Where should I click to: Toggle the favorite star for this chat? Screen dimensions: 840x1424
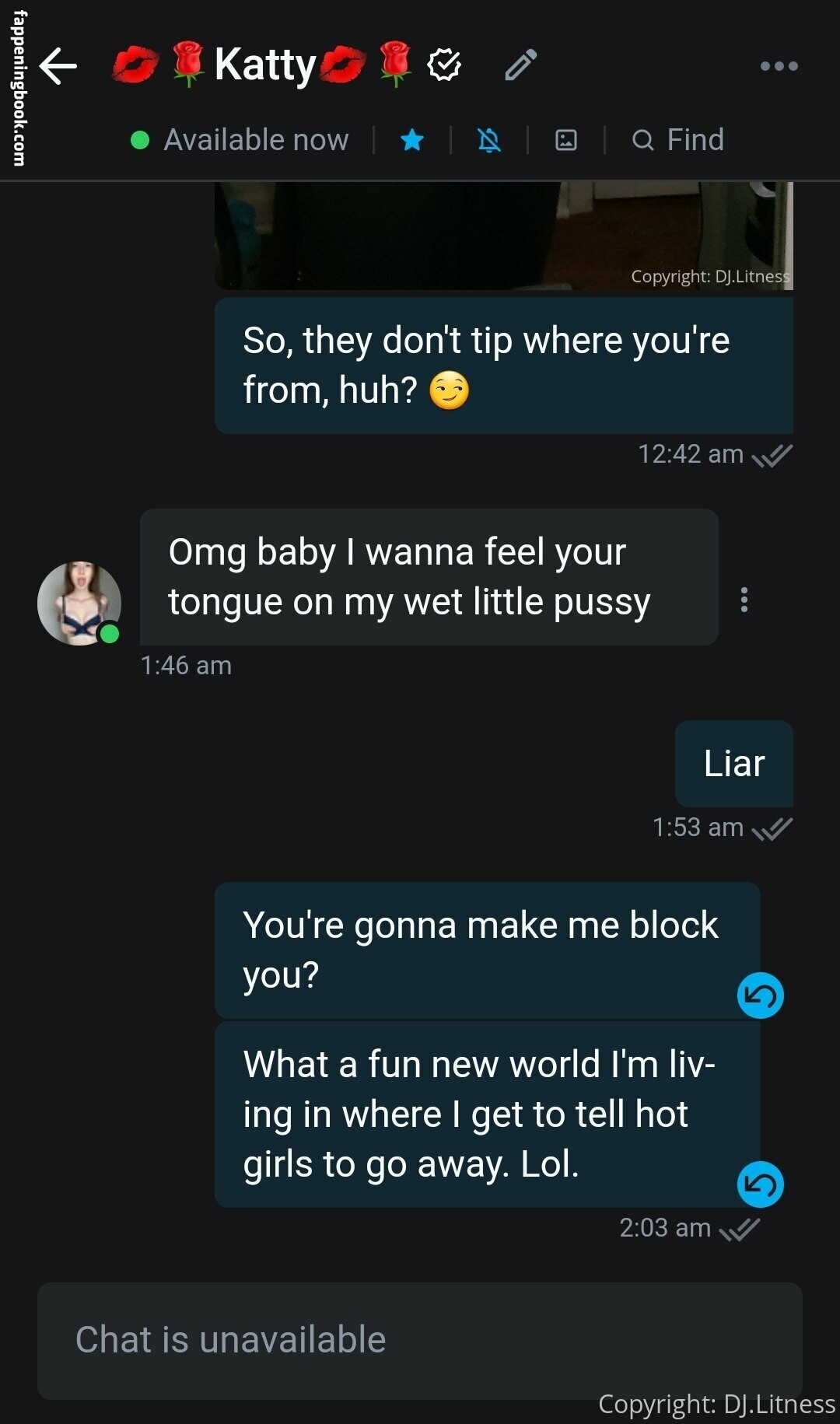point(412,140)
